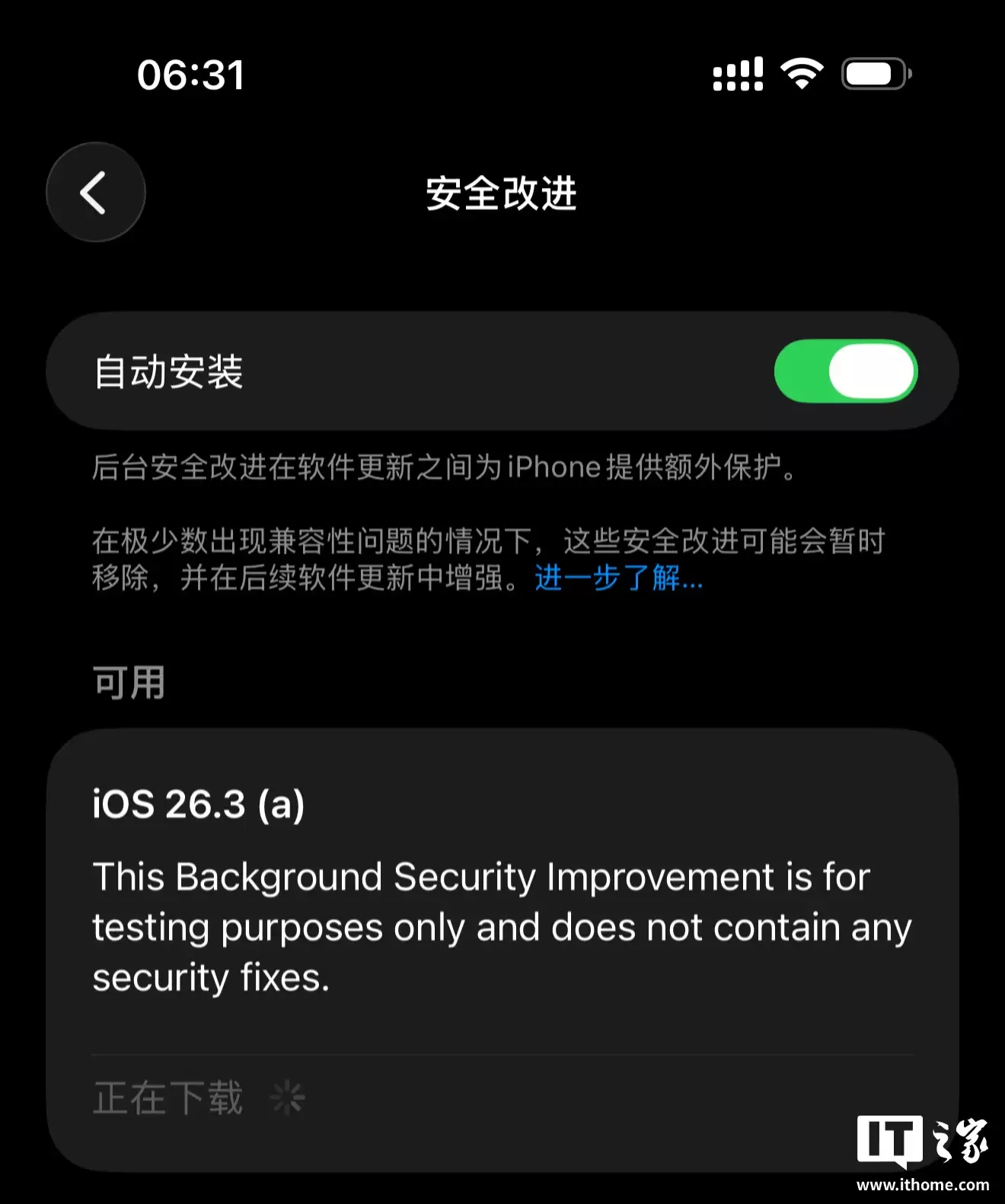Tap the 正在下载 progress indicator
1005x1204 pixels.
[167, 1097]
